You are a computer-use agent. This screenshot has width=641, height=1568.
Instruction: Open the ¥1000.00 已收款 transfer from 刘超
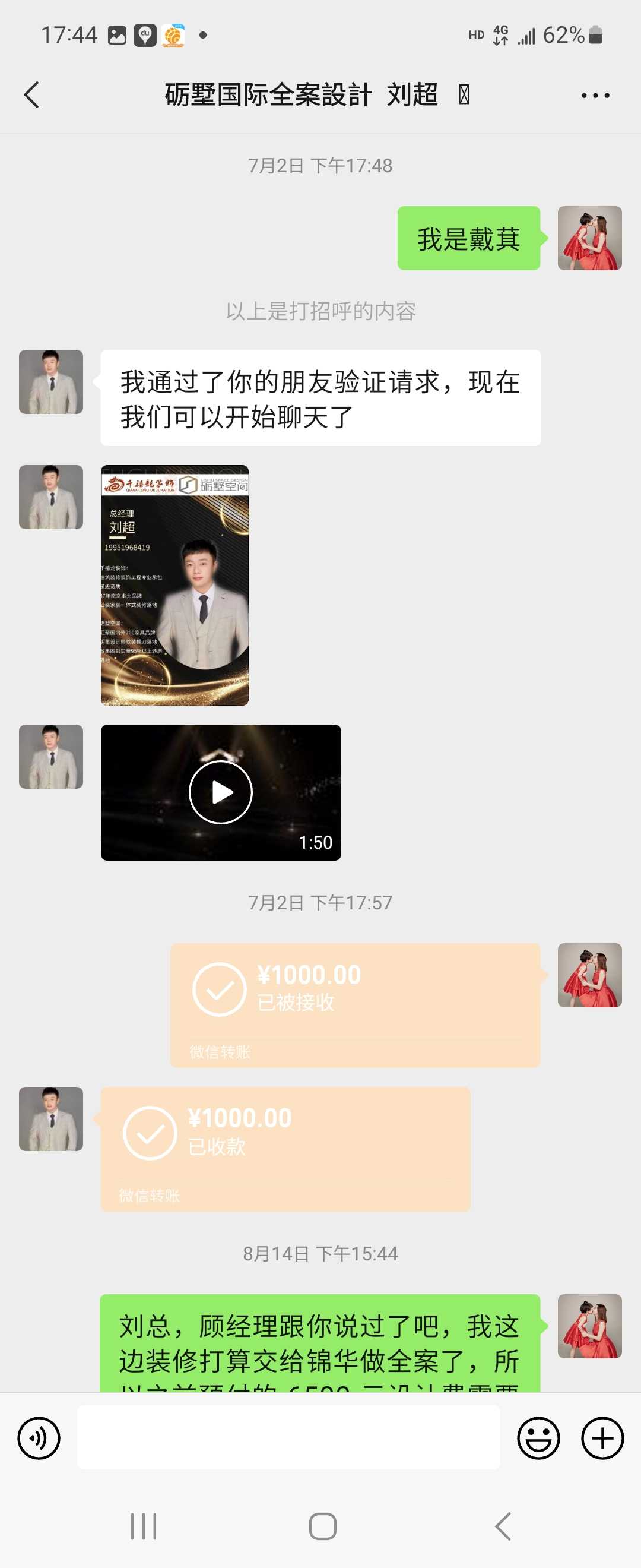285,1149
